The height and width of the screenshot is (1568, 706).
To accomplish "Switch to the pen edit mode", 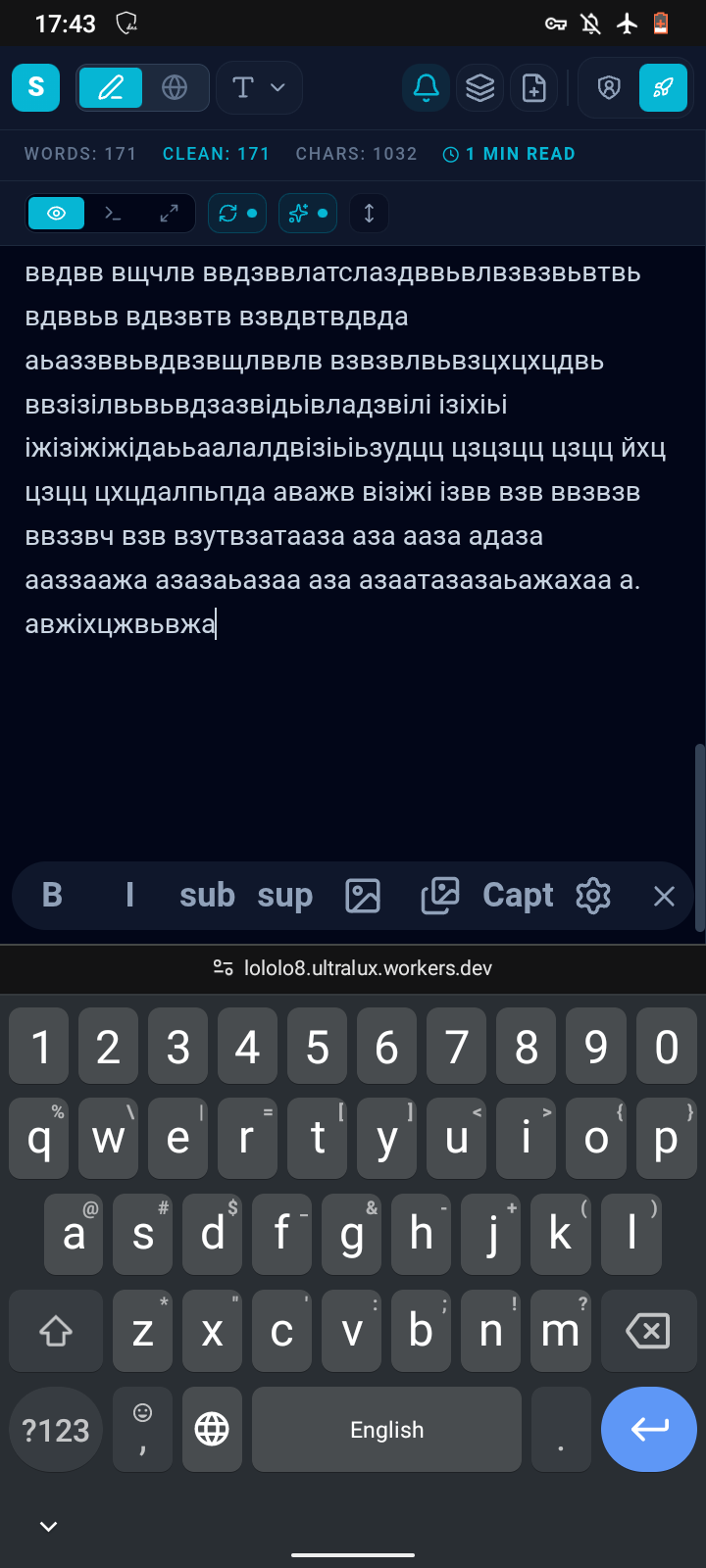I will click(111, 87).
